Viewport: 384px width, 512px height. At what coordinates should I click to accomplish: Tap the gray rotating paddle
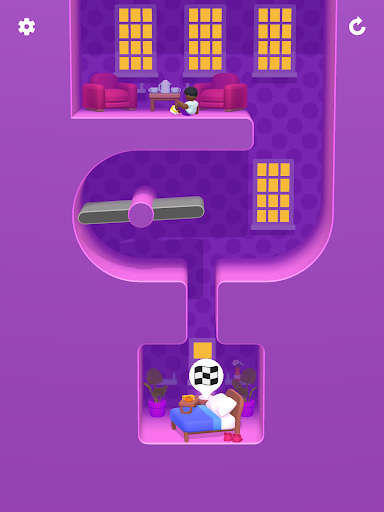point(141,210)
